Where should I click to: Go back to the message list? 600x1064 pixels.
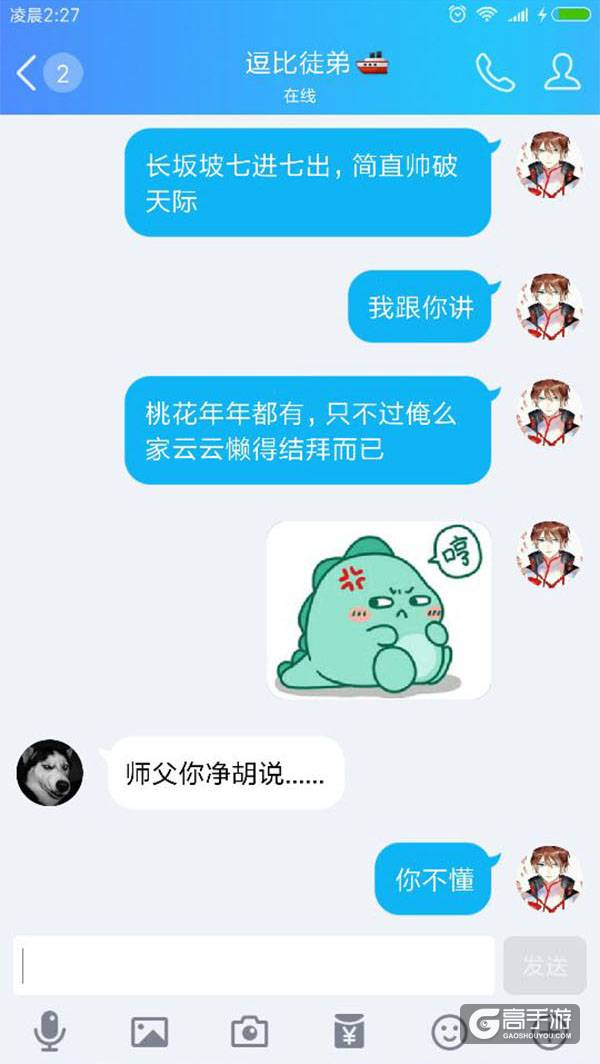[x=28, y=72]
